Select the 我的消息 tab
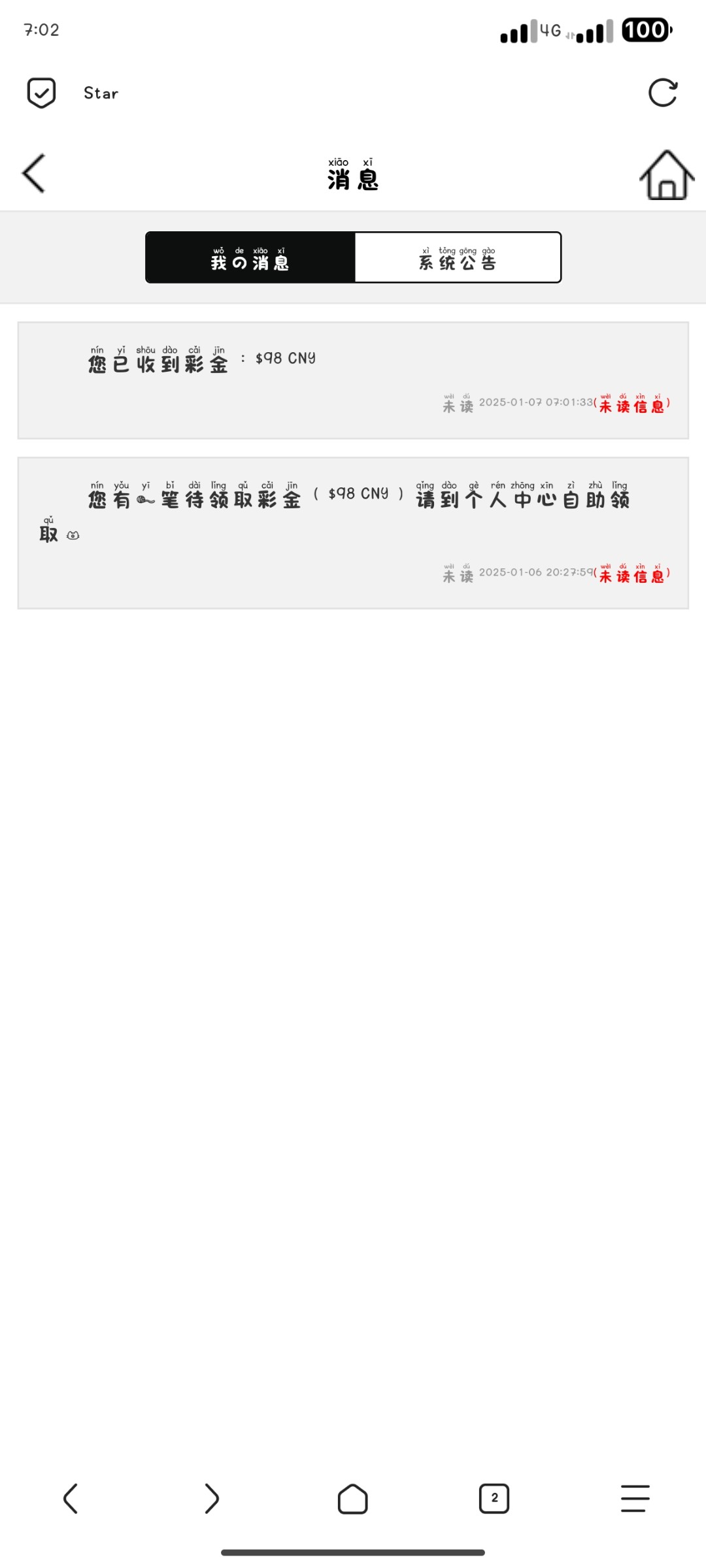The width and height of the screenshot is (706, 1568). pos(250,257)
